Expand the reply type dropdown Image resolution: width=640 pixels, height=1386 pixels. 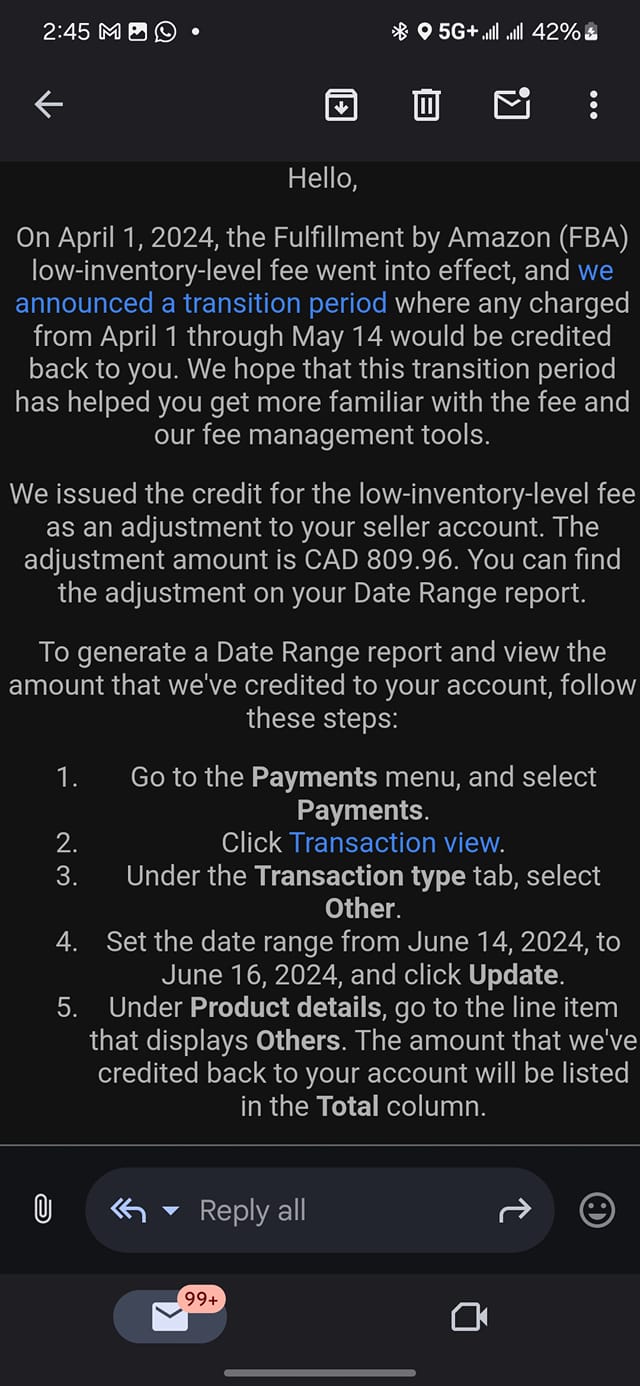(x=170, y=1210)
